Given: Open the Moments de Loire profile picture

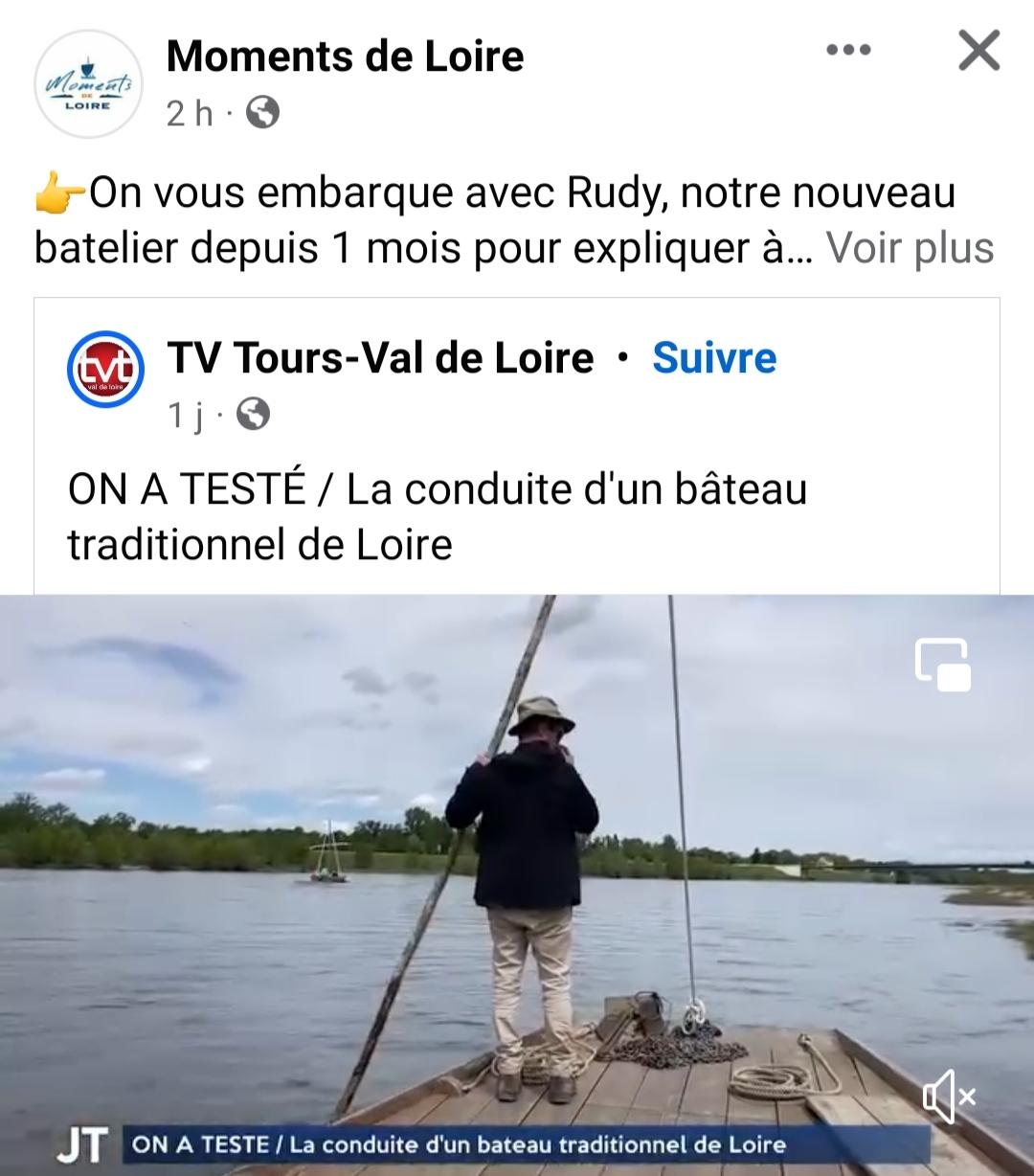Looking at the screenshot, I should pos(88,84).
